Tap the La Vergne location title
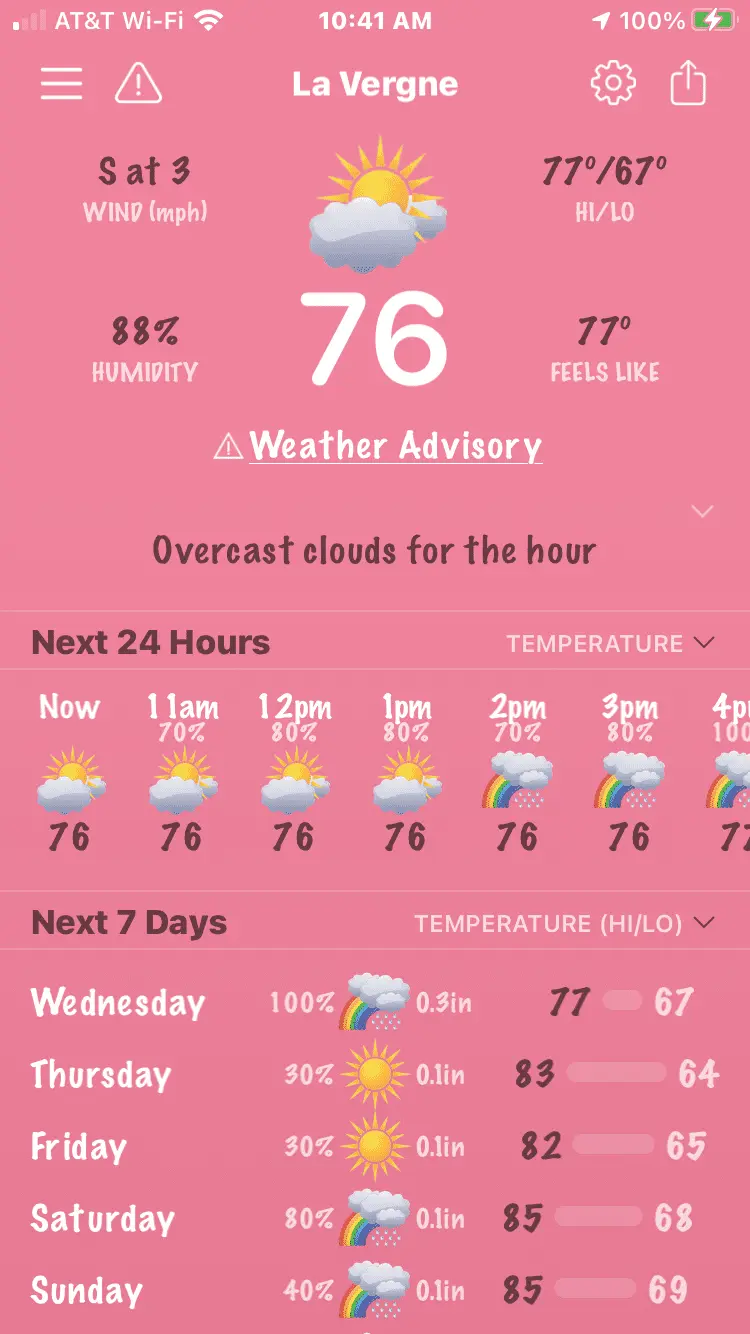Viewport: 750px width, 1334px height. (375, 84)
